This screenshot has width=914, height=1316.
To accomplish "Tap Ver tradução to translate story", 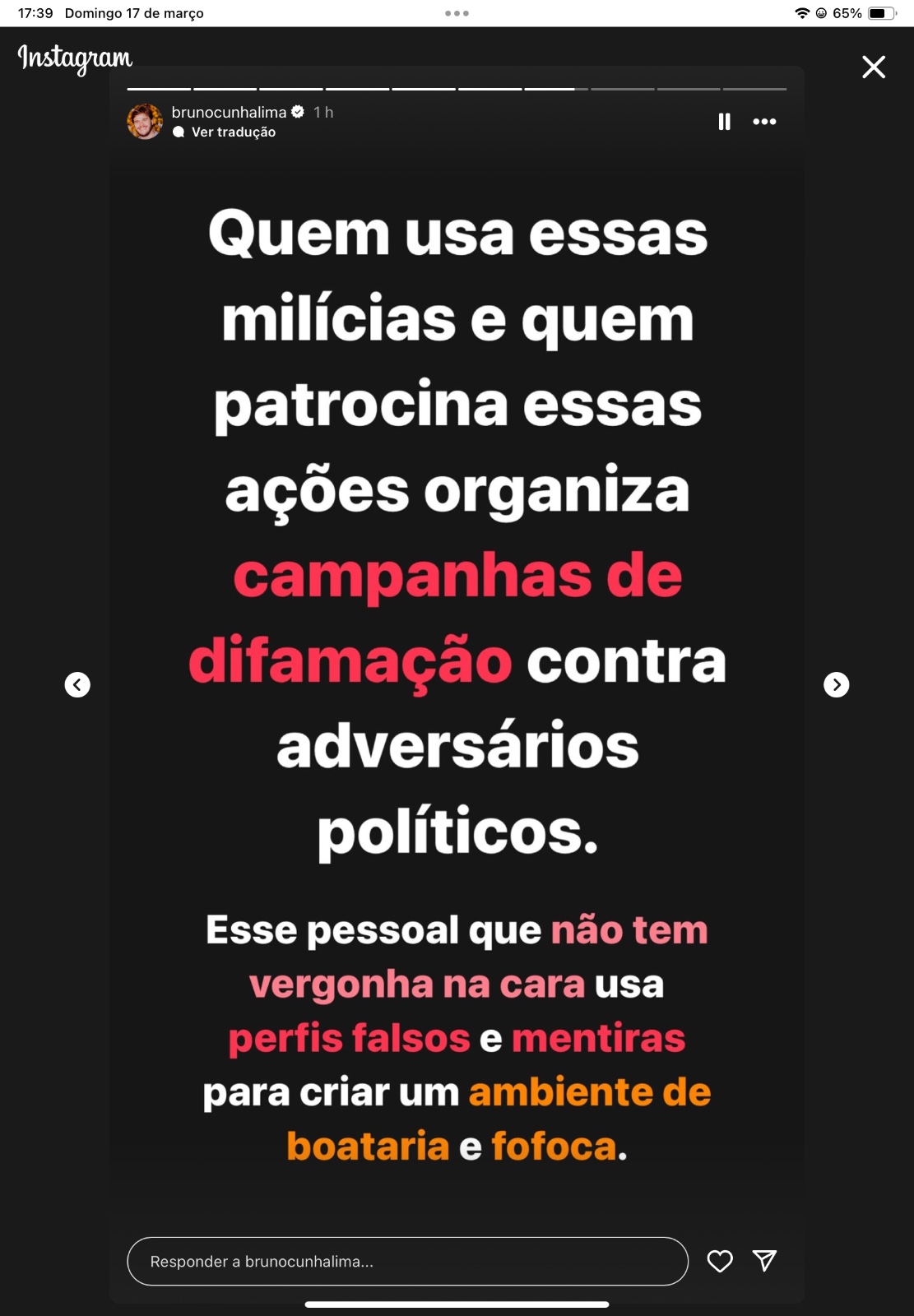I will [x=233, y=132].
